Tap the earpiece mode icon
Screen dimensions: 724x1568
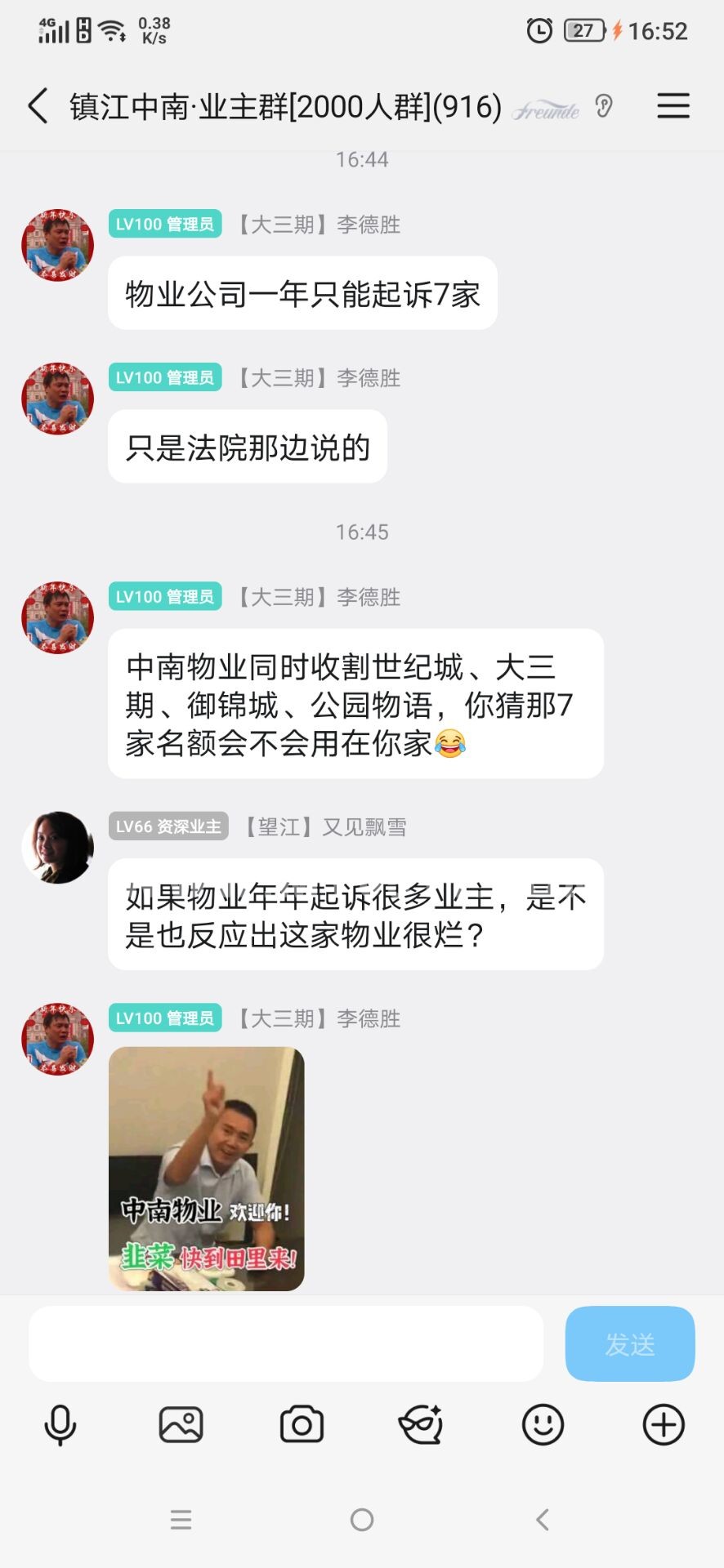(604, 106)
